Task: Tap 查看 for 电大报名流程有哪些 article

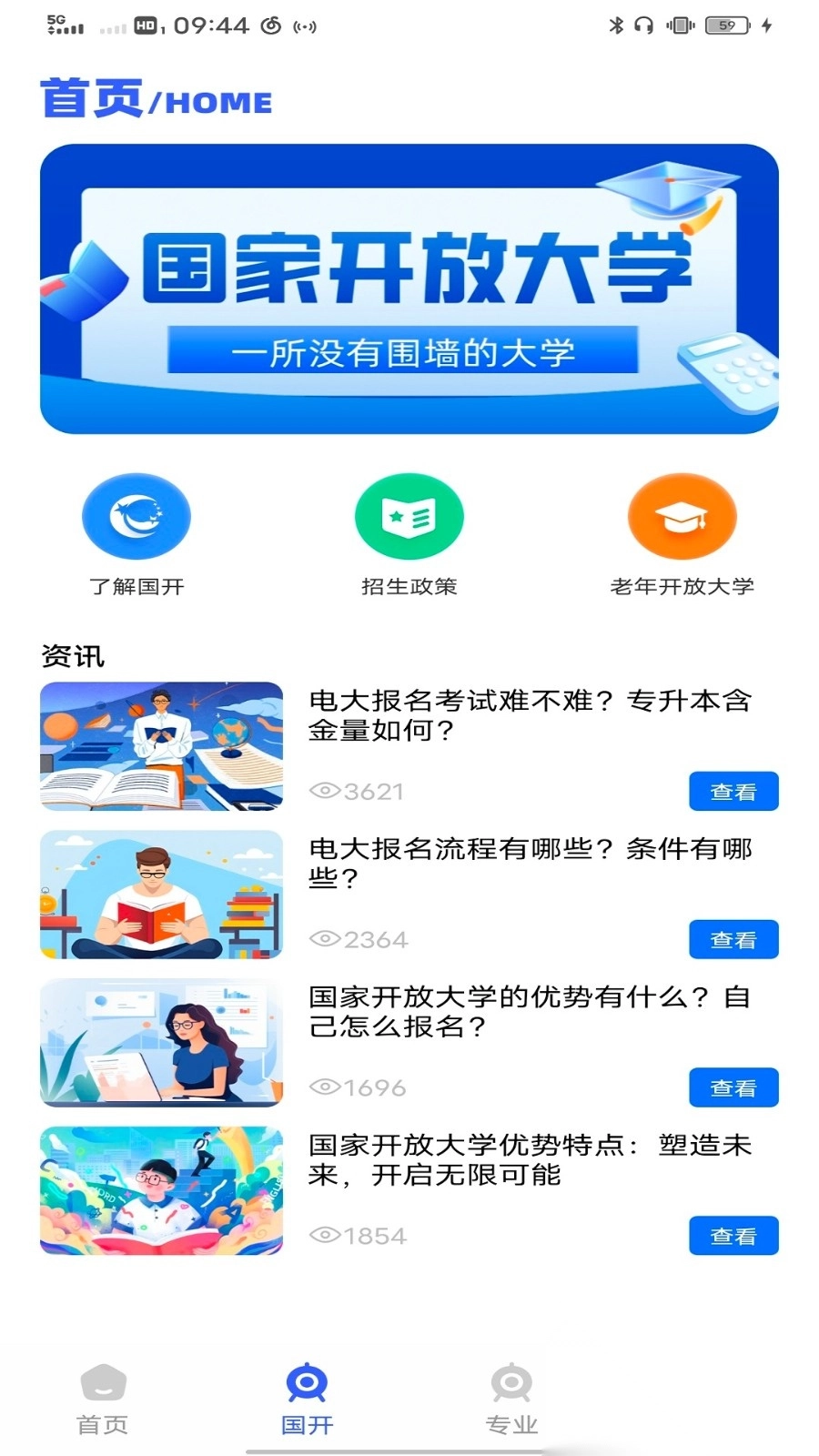Action: (733, 939)
